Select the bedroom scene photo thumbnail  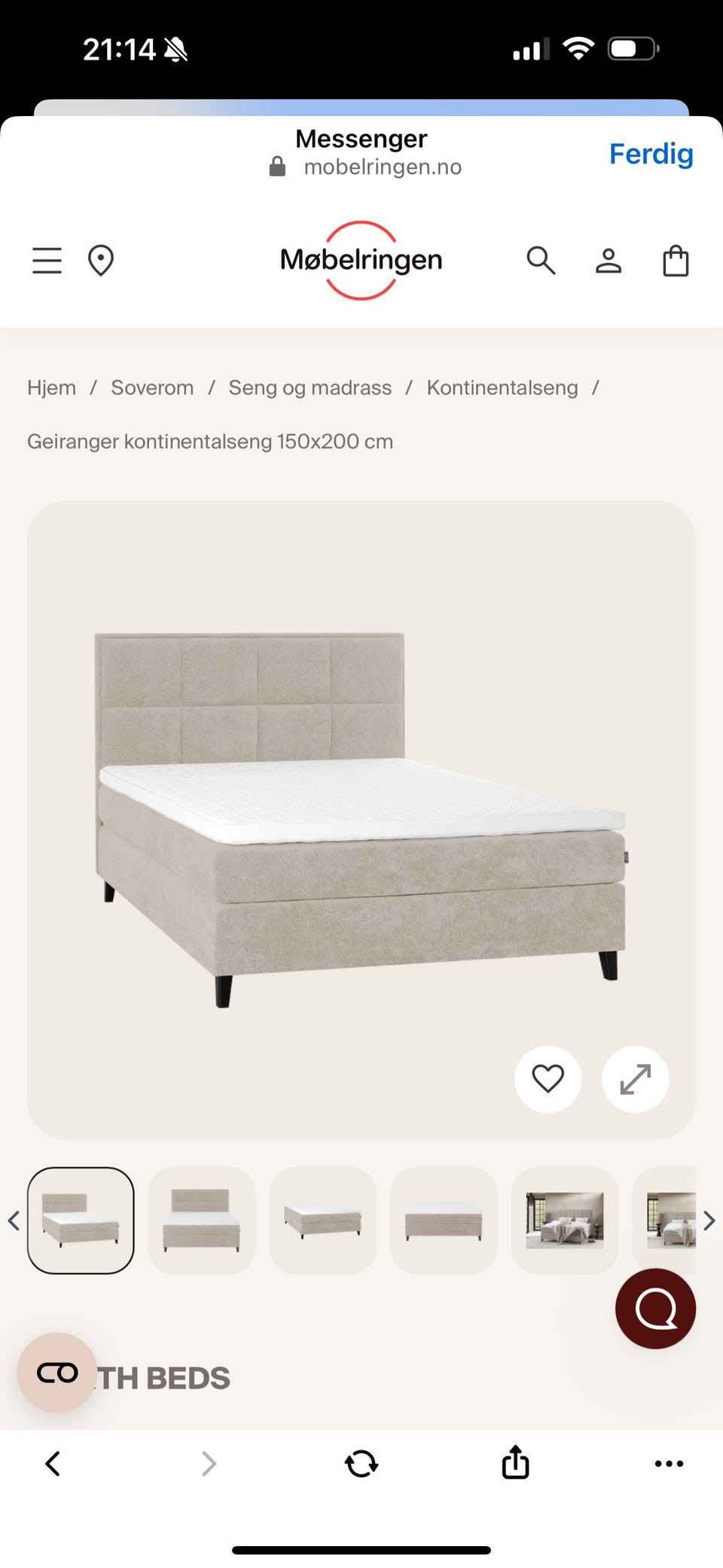[x=565, y=1221]
